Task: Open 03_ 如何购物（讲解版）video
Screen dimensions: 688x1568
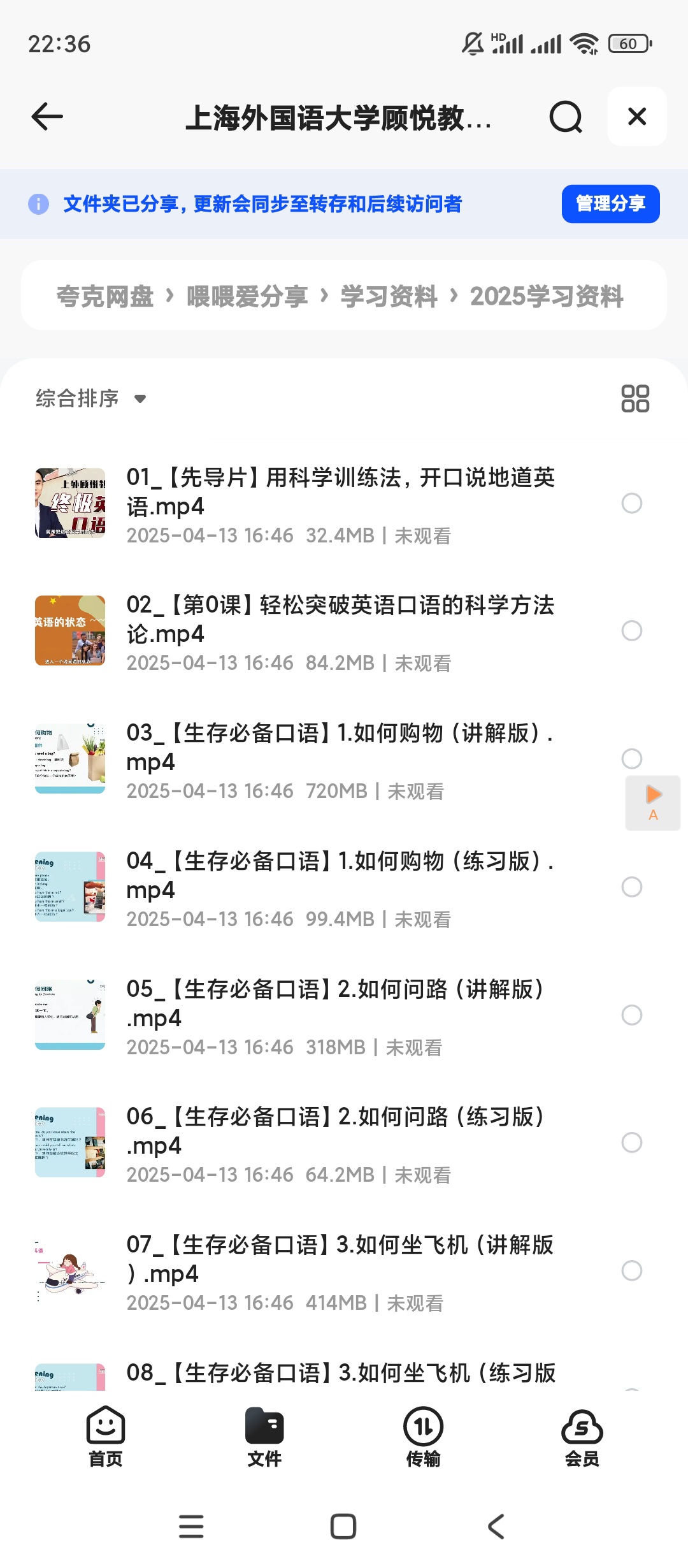Action: tap(340, 748)
